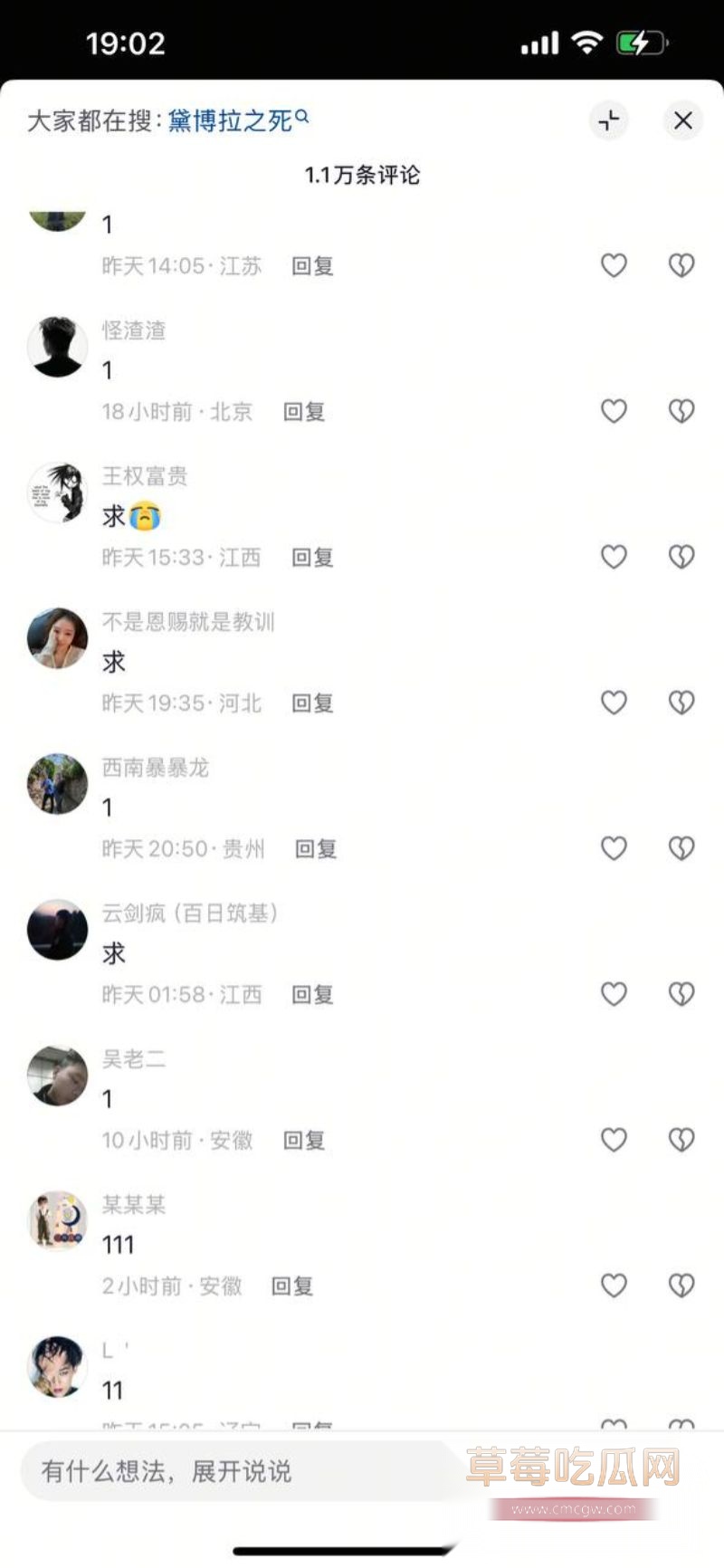This screenshot has width=724, height=1568.
Task: Toggle like on 某某某's comment
Action: click(614, 1286)
